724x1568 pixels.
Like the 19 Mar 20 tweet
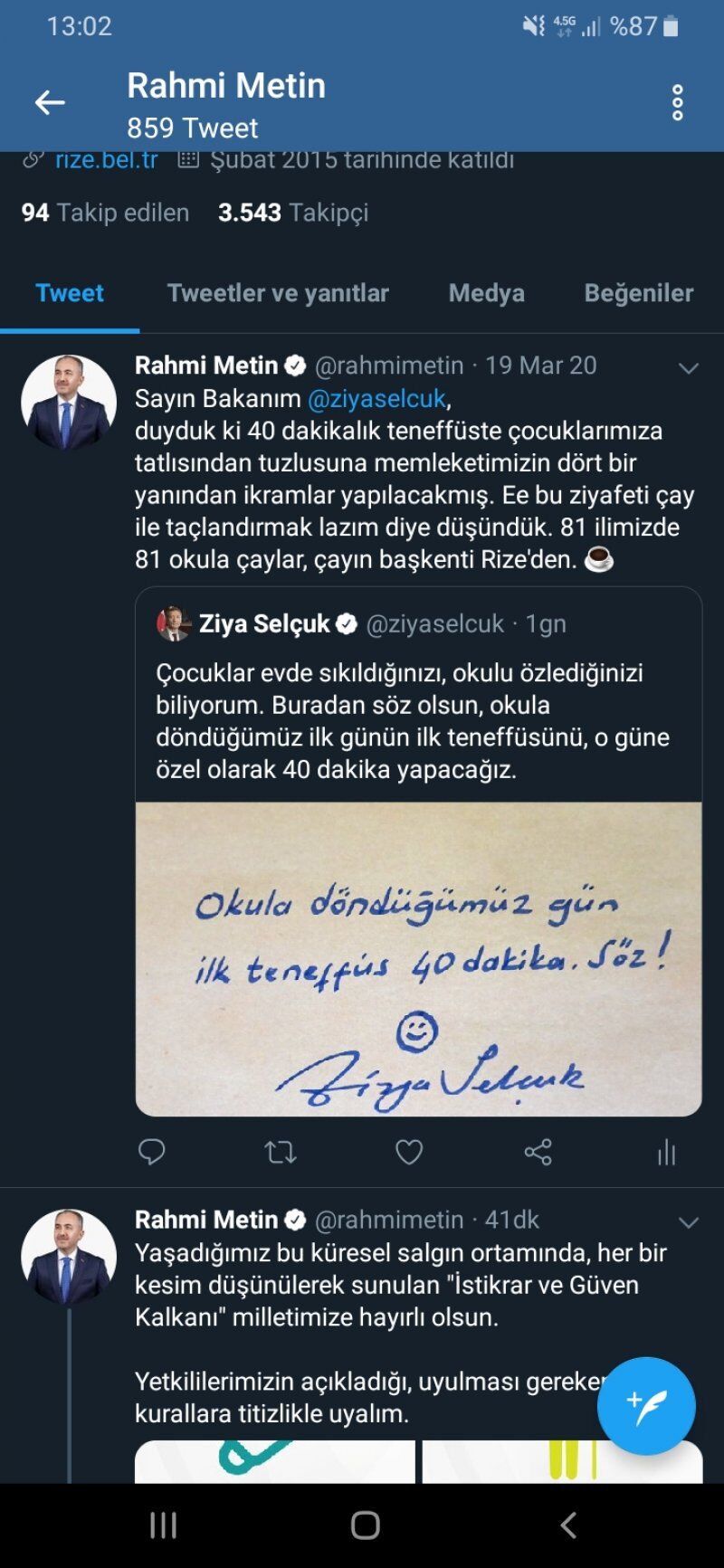[x=409, y=1152]
